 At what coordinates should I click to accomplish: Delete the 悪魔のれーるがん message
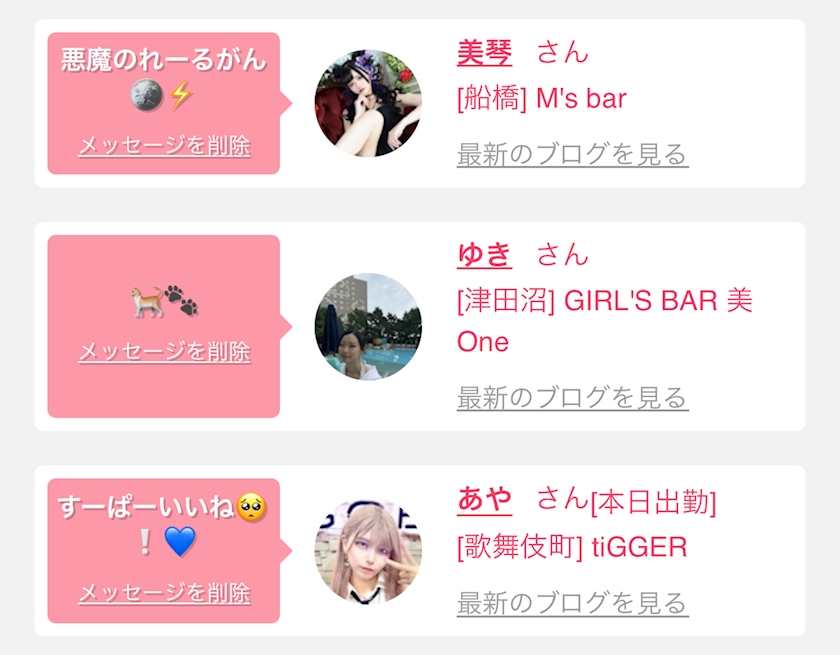[164, 146]
